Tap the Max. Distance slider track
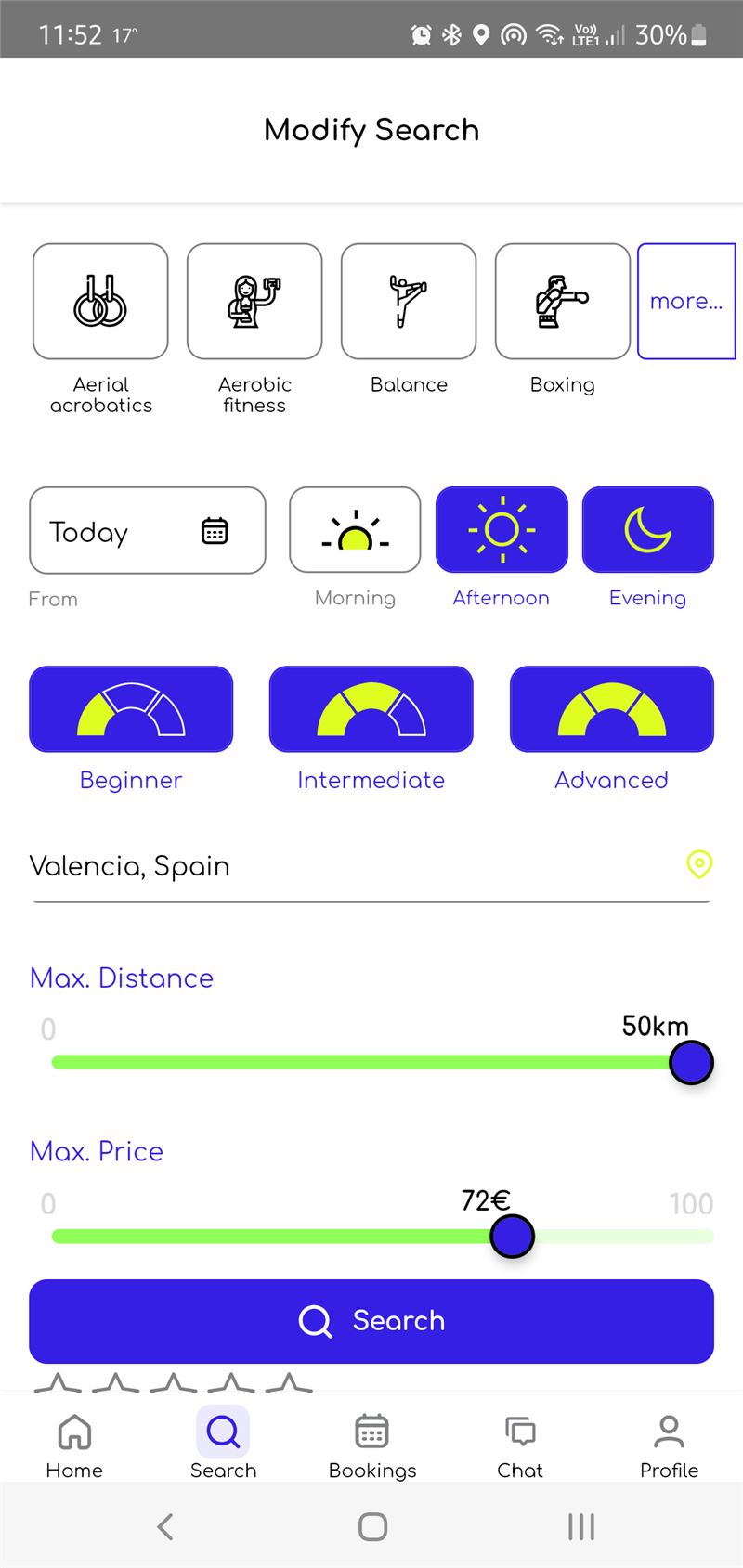The height and width of the screenshot is (1568, 743). click(x=371, y=1062)
